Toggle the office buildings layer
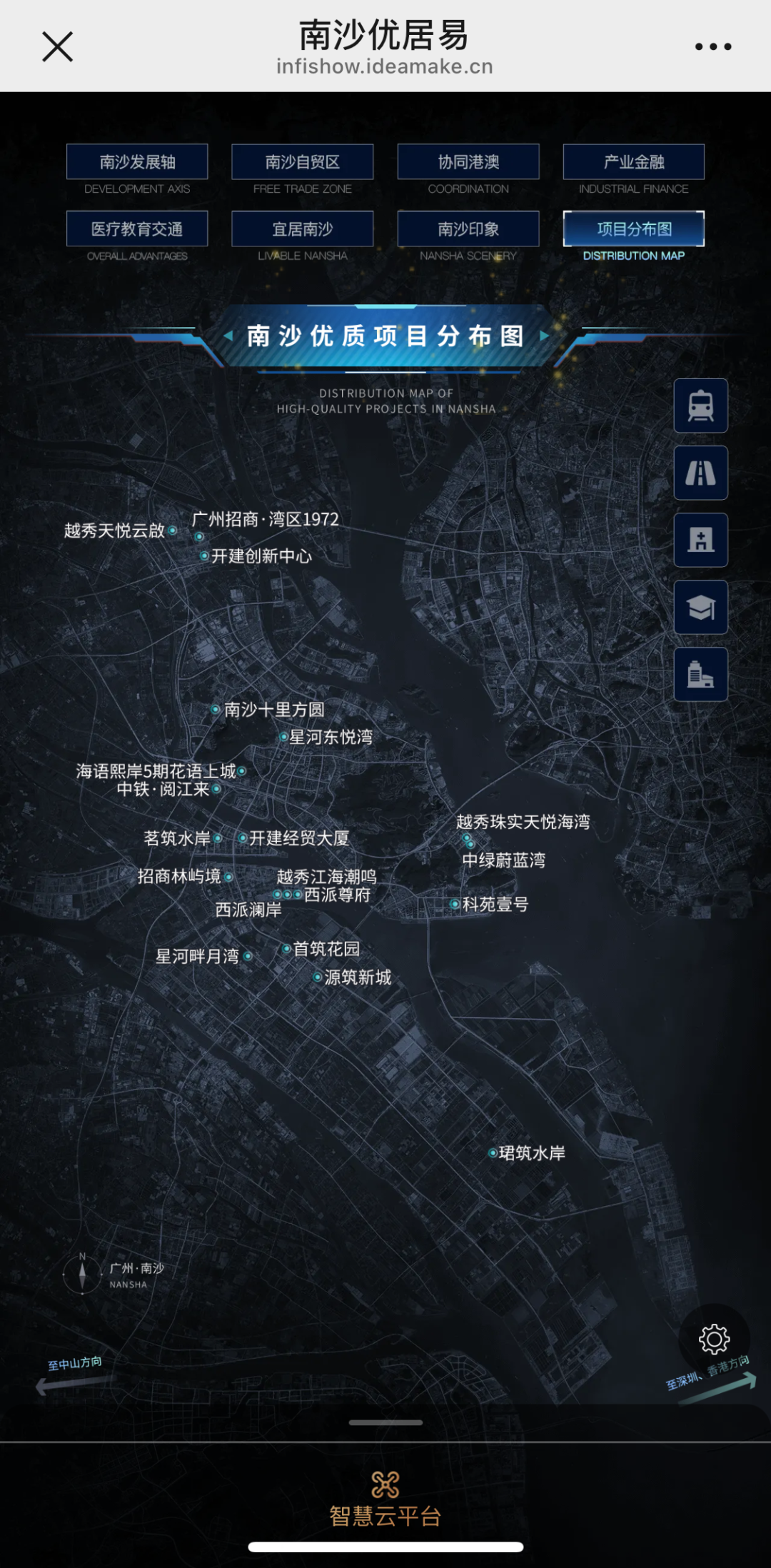This screenshot has height=1568, width=771. click(700, 674)
